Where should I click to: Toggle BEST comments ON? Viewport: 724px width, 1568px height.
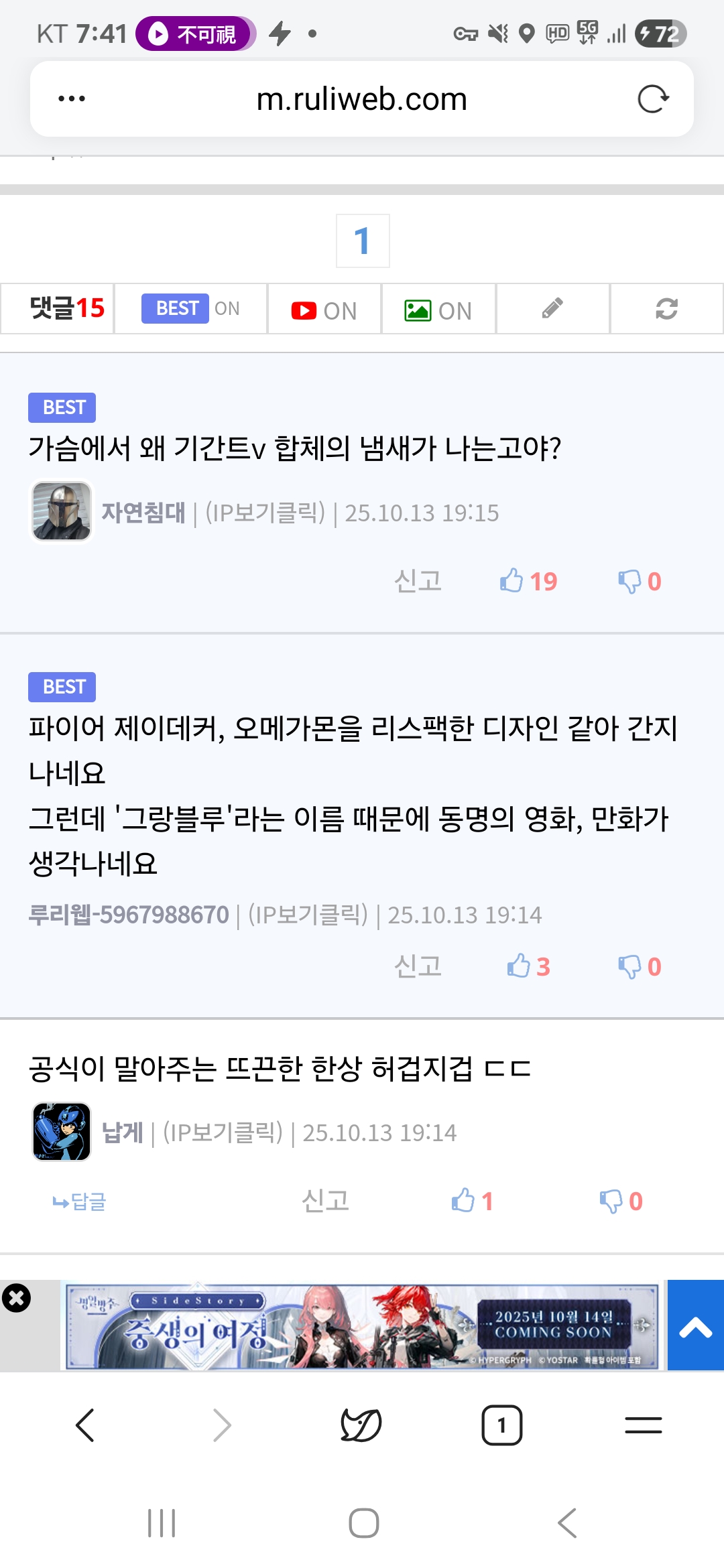click(191, 308)
